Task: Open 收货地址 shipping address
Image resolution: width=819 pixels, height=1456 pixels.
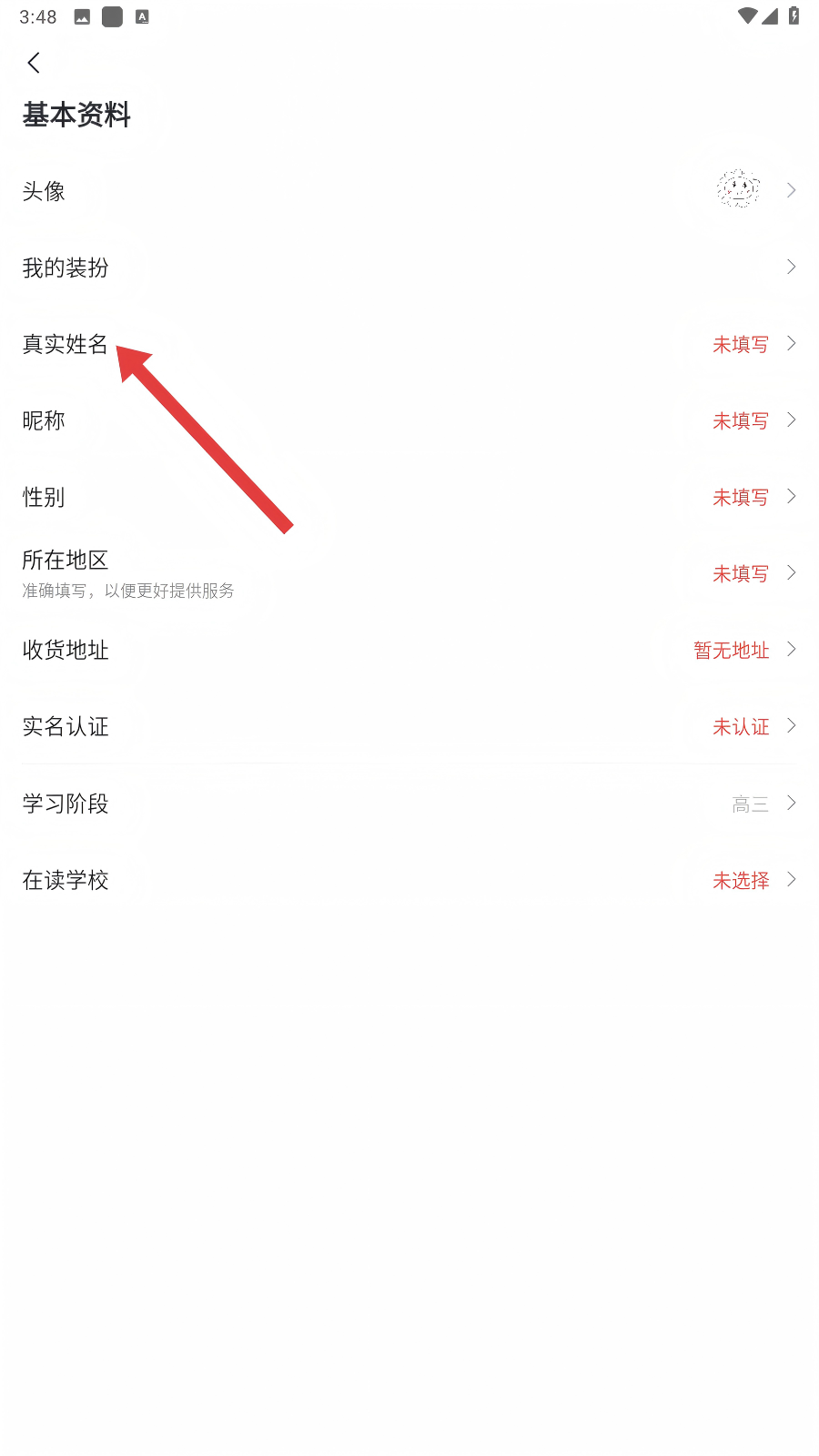Action: [x=409, y=650]
